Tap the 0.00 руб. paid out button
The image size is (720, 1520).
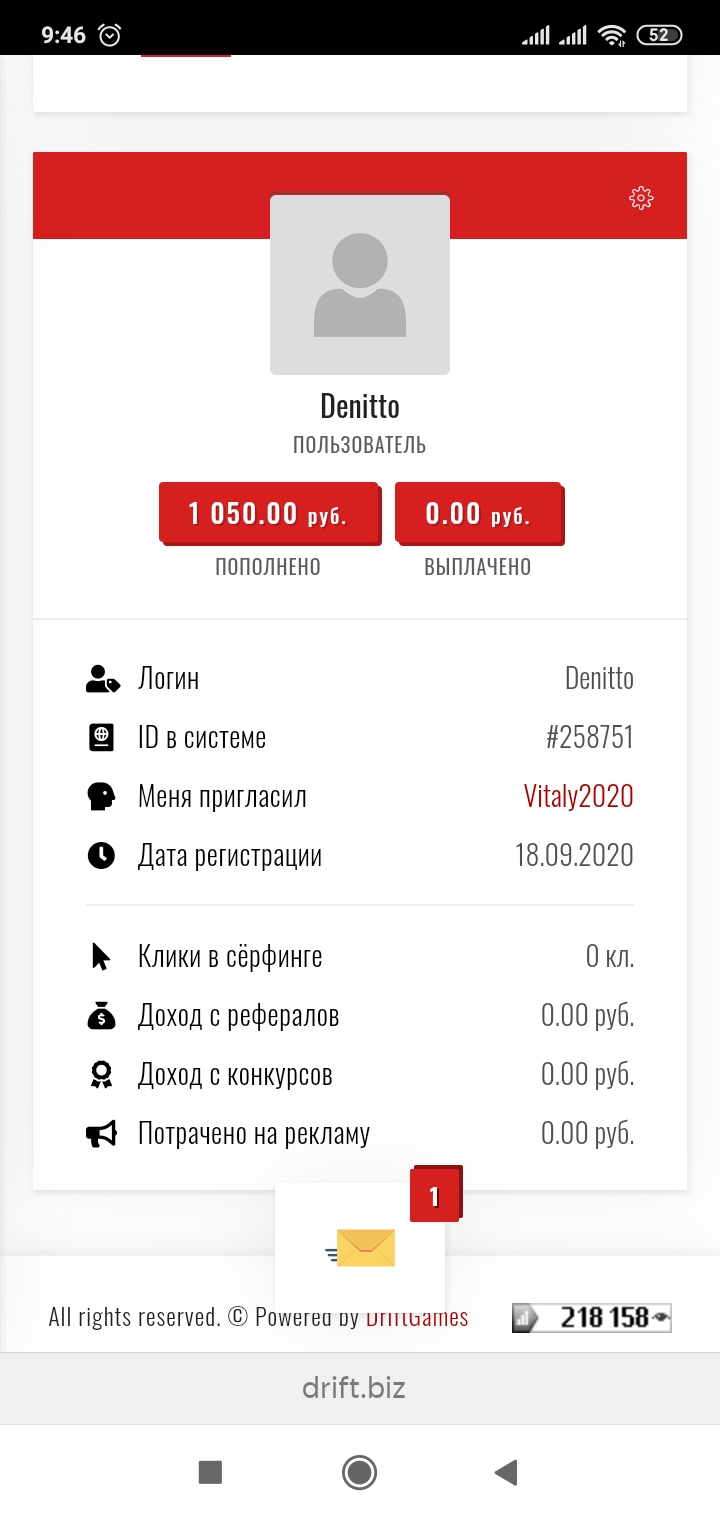coord(478,514)
